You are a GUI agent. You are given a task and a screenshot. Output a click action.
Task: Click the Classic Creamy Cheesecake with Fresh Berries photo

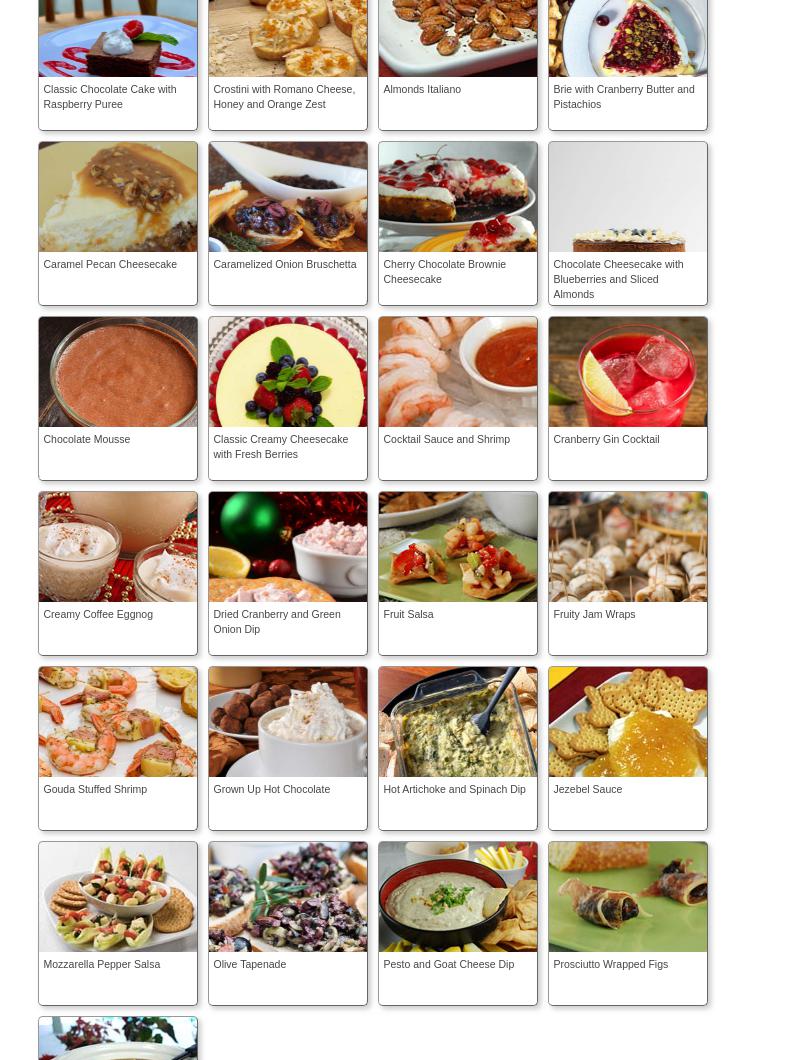coord(287,371)
